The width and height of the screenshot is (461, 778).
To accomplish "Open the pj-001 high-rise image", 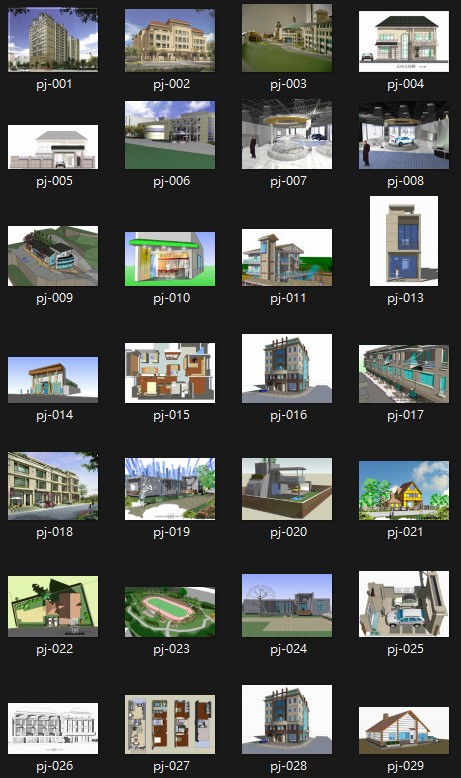I will tap(53, 40).
